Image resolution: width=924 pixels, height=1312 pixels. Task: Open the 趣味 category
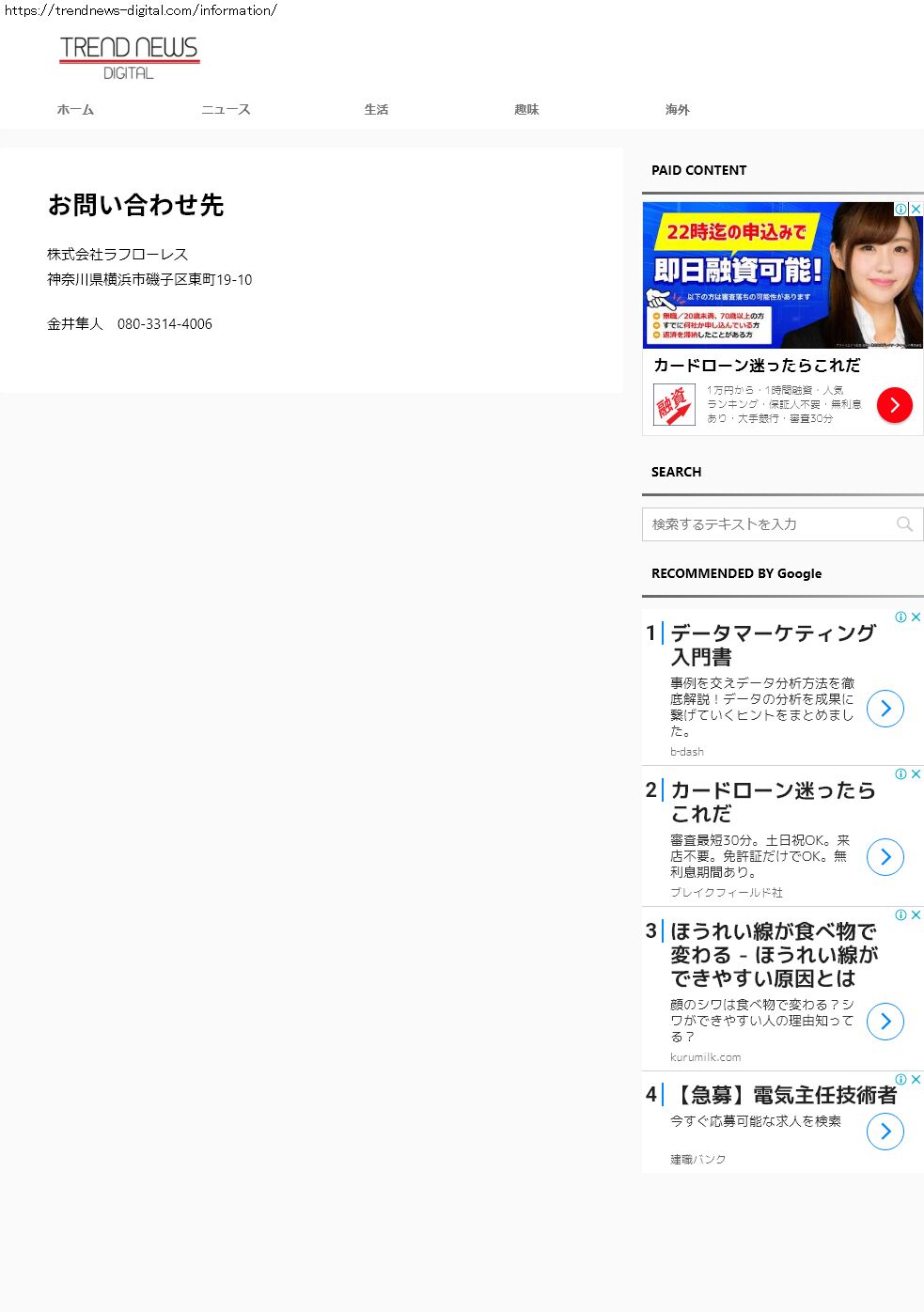click(x=526, y=110)
